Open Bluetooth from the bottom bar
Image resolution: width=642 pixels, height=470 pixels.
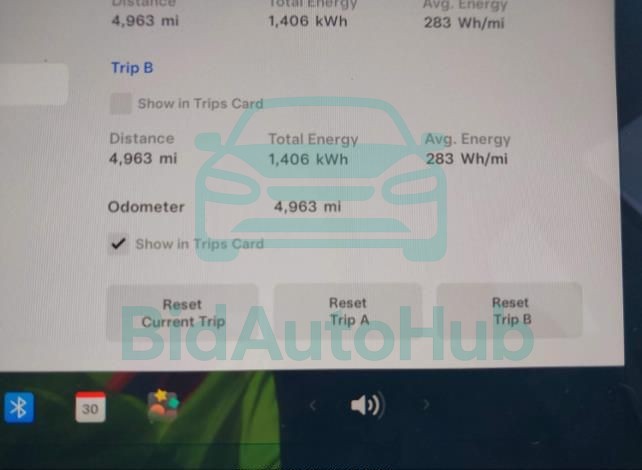[x=19, y=407]
